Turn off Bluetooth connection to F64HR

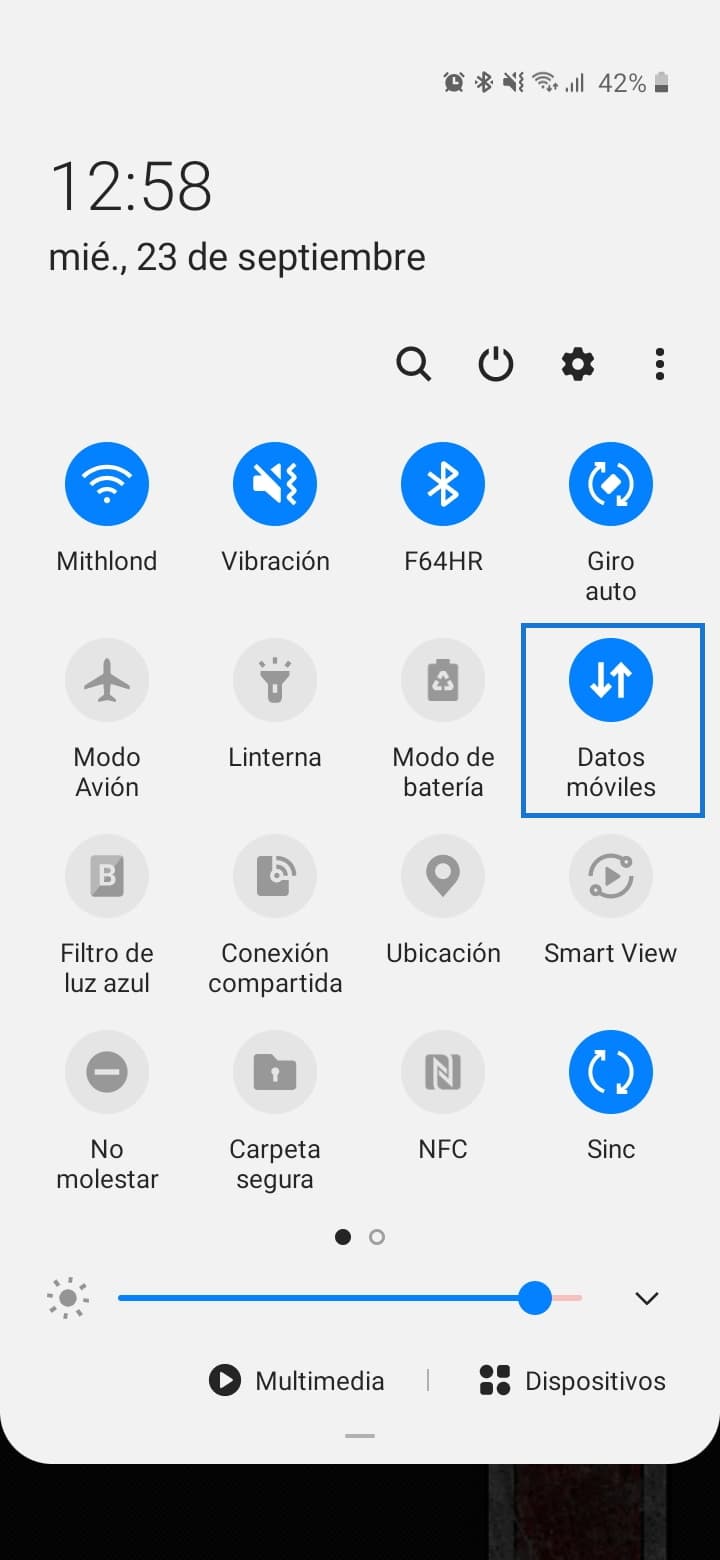[x=443, y=484]
